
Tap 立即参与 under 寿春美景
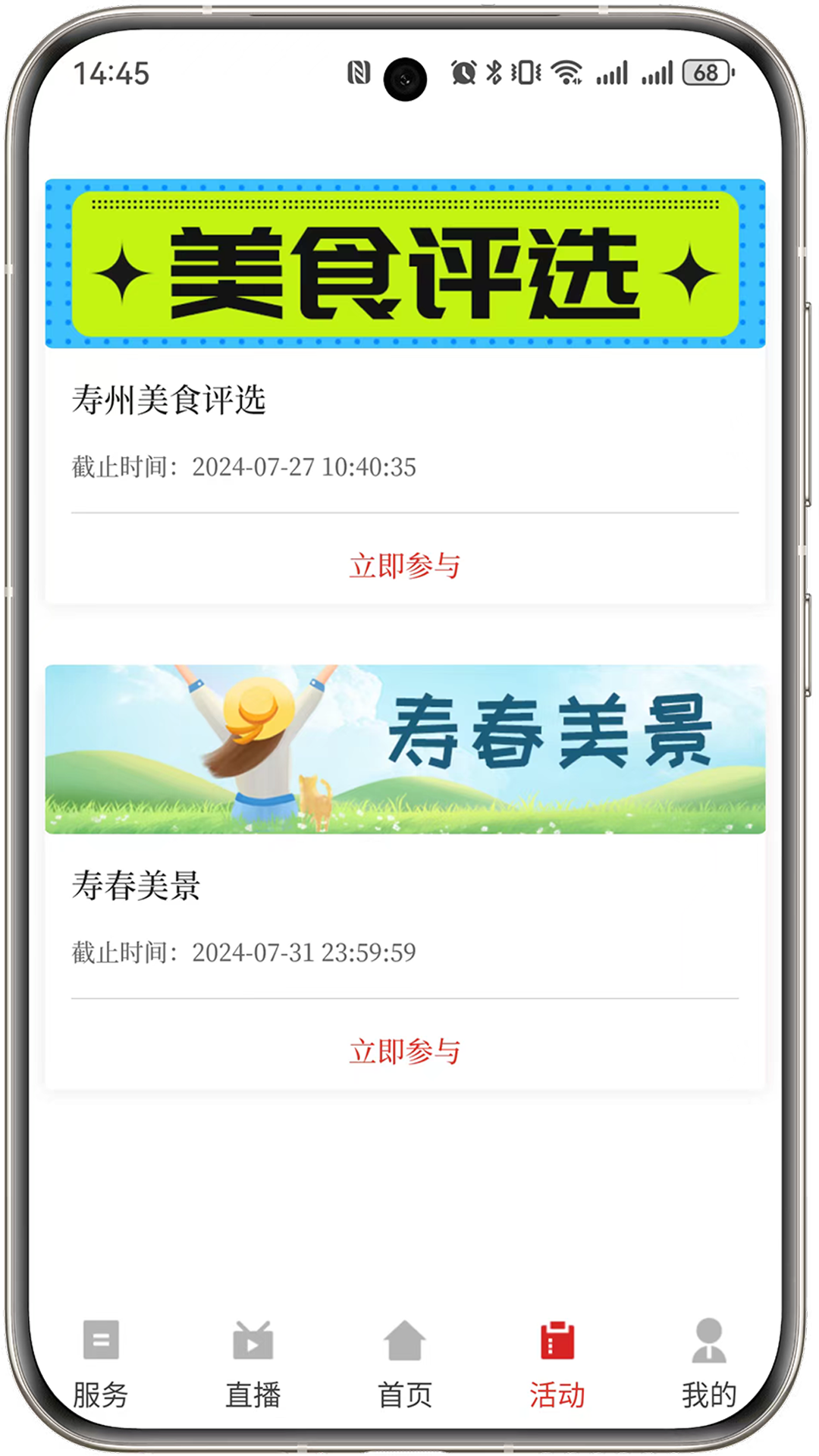tap(406, 1051)
